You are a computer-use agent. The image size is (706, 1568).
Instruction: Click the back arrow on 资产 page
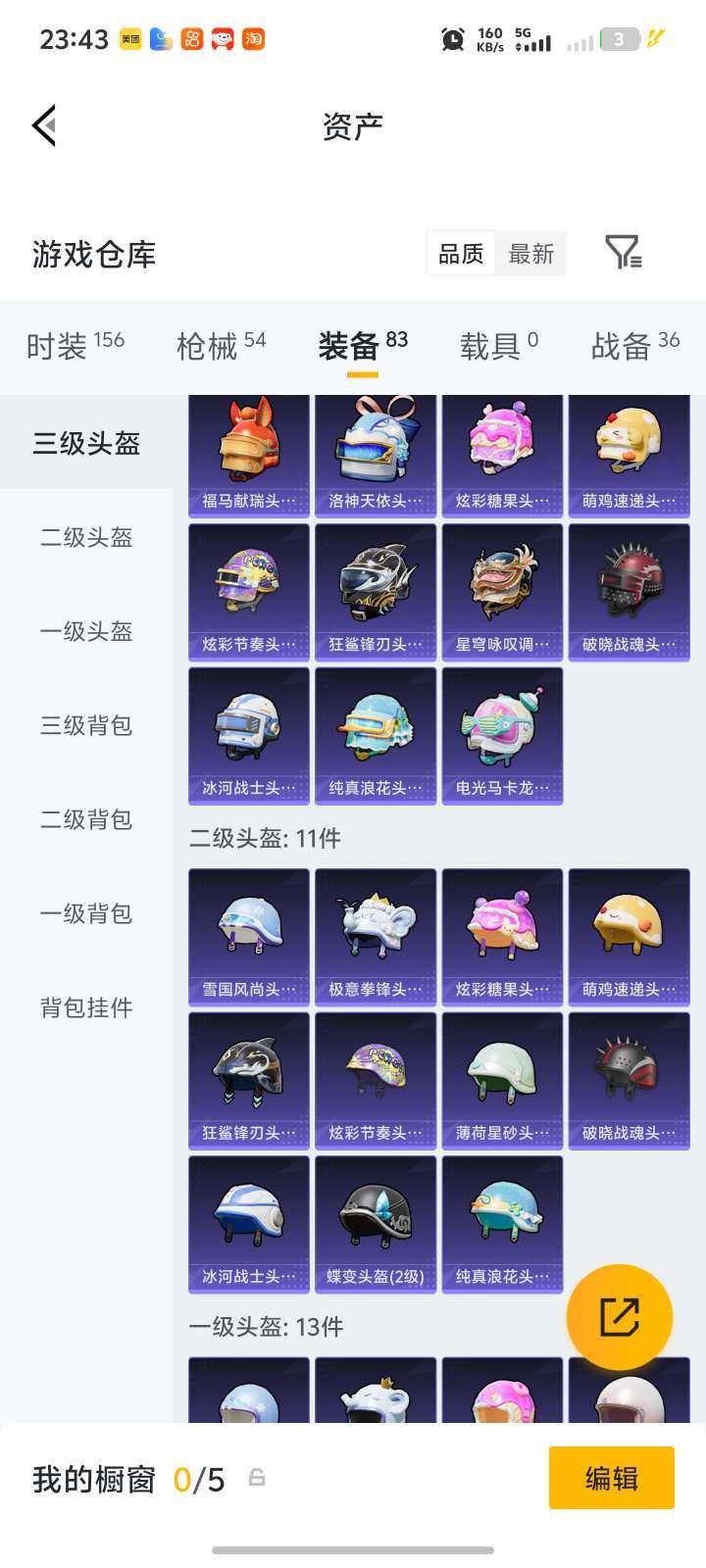click(x=41, y=125)
